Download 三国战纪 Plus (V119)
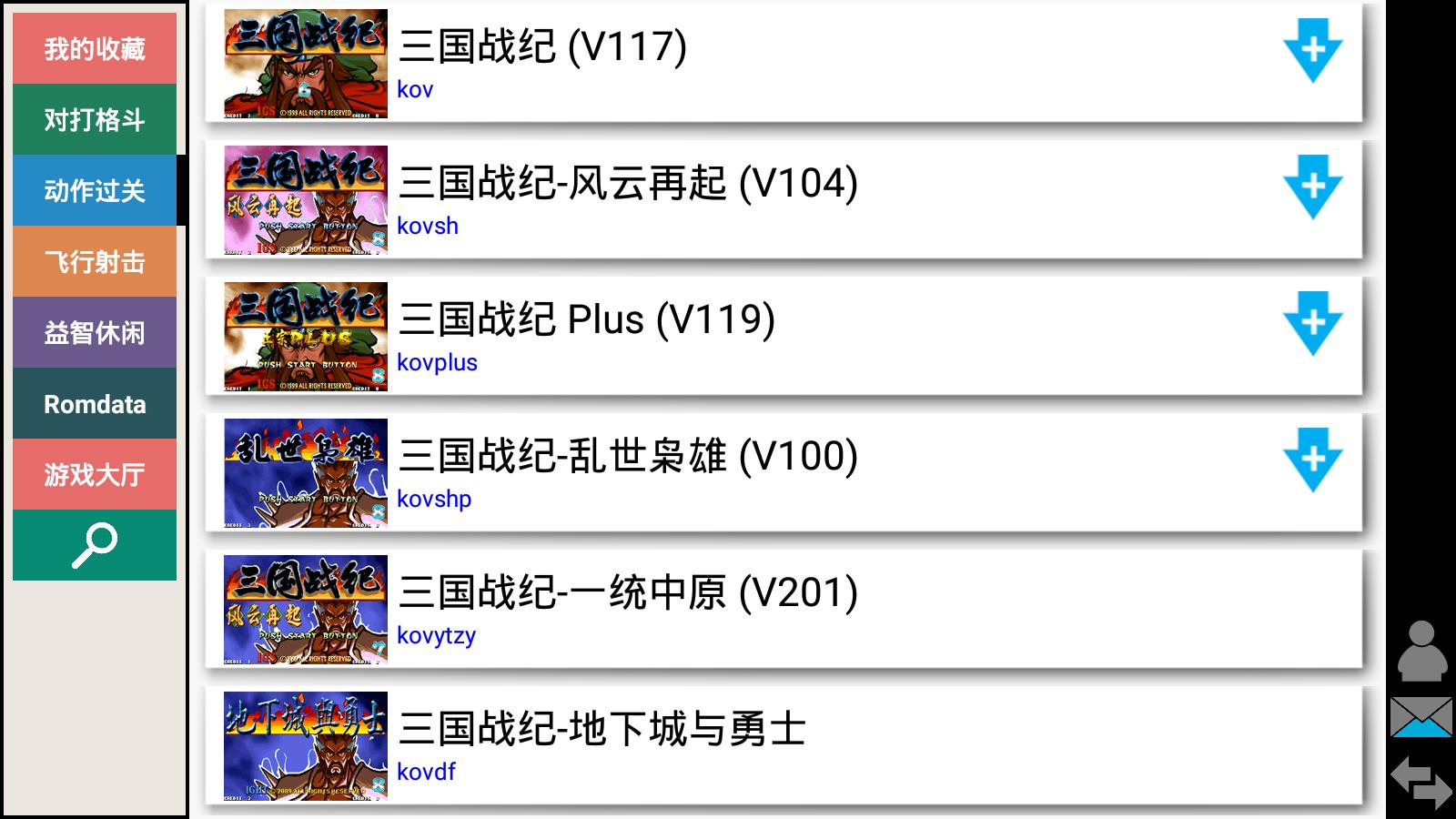Image resolution: width=1456 pixels, height=819 pixels. coord(1312,324)
